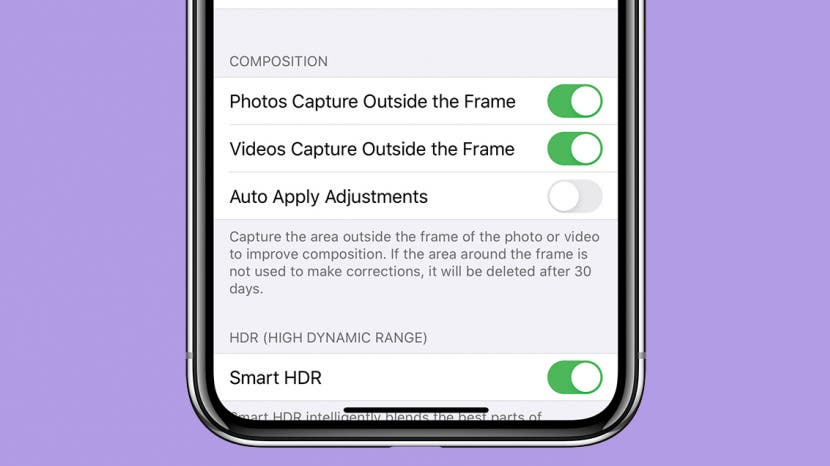Turn off Videos Capture Outside the Frame
Screen dimensions: 830x466
[x=574, y=149]
